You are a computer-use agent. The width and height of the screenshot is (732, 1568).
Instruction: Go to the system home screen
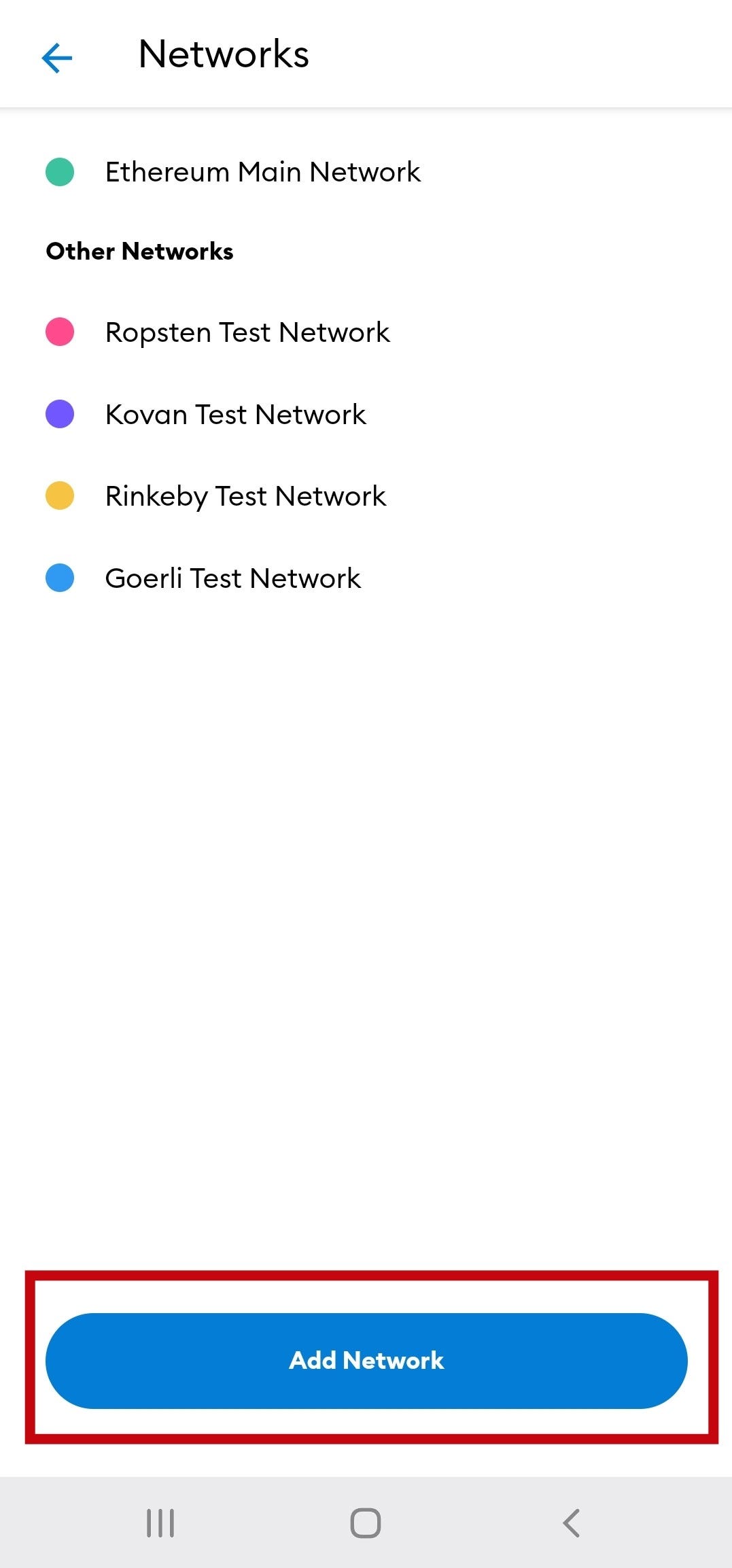pyautogui.click(x=366, y=1522)
